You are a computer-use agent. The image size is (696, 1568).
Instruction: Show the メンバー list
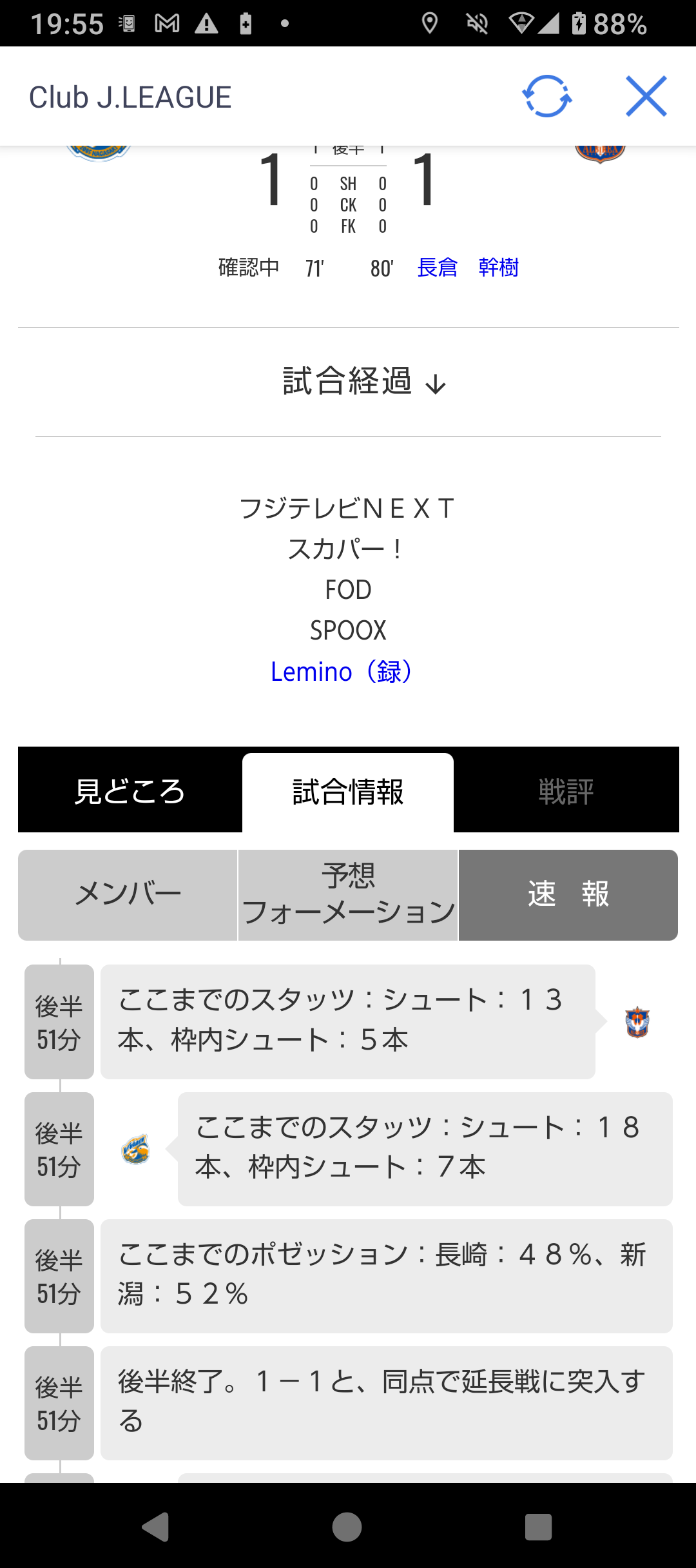click(128, 895)
